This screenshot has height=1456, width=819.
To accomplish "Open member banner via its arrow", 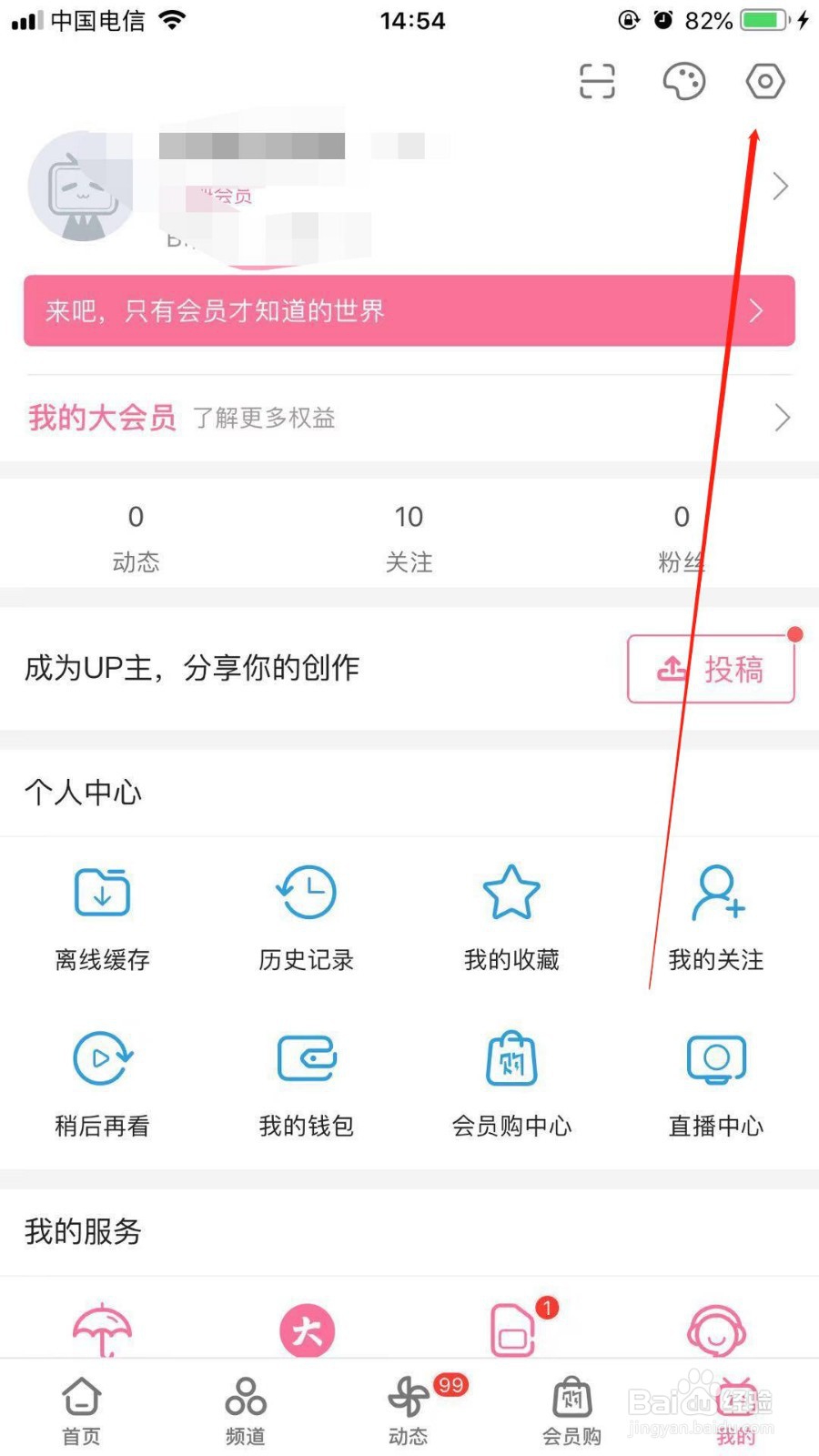I will click(x=755, y=311).
